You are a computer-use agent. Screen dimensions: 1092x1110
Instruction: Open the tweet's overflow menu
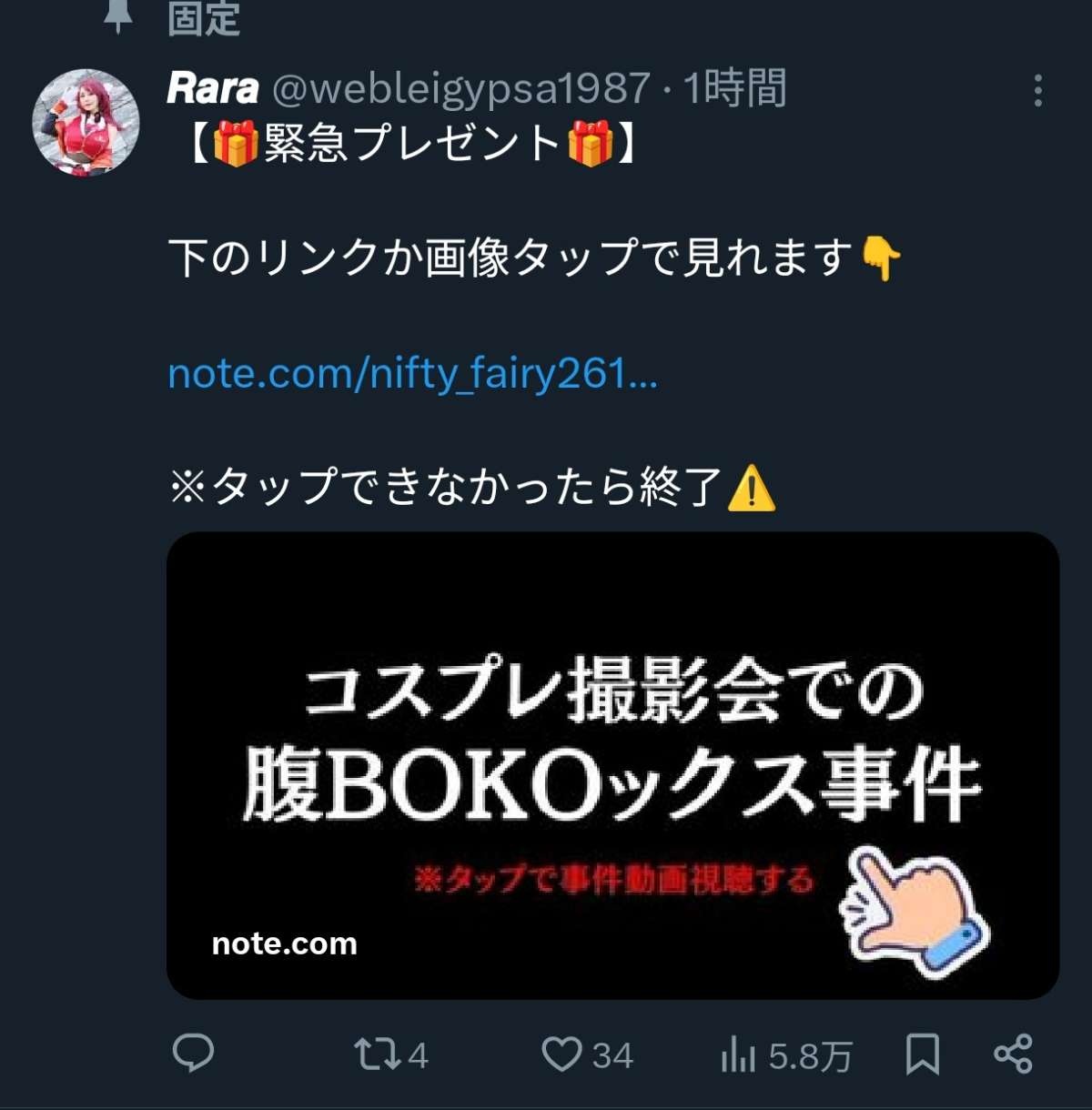pos(1037,90)
